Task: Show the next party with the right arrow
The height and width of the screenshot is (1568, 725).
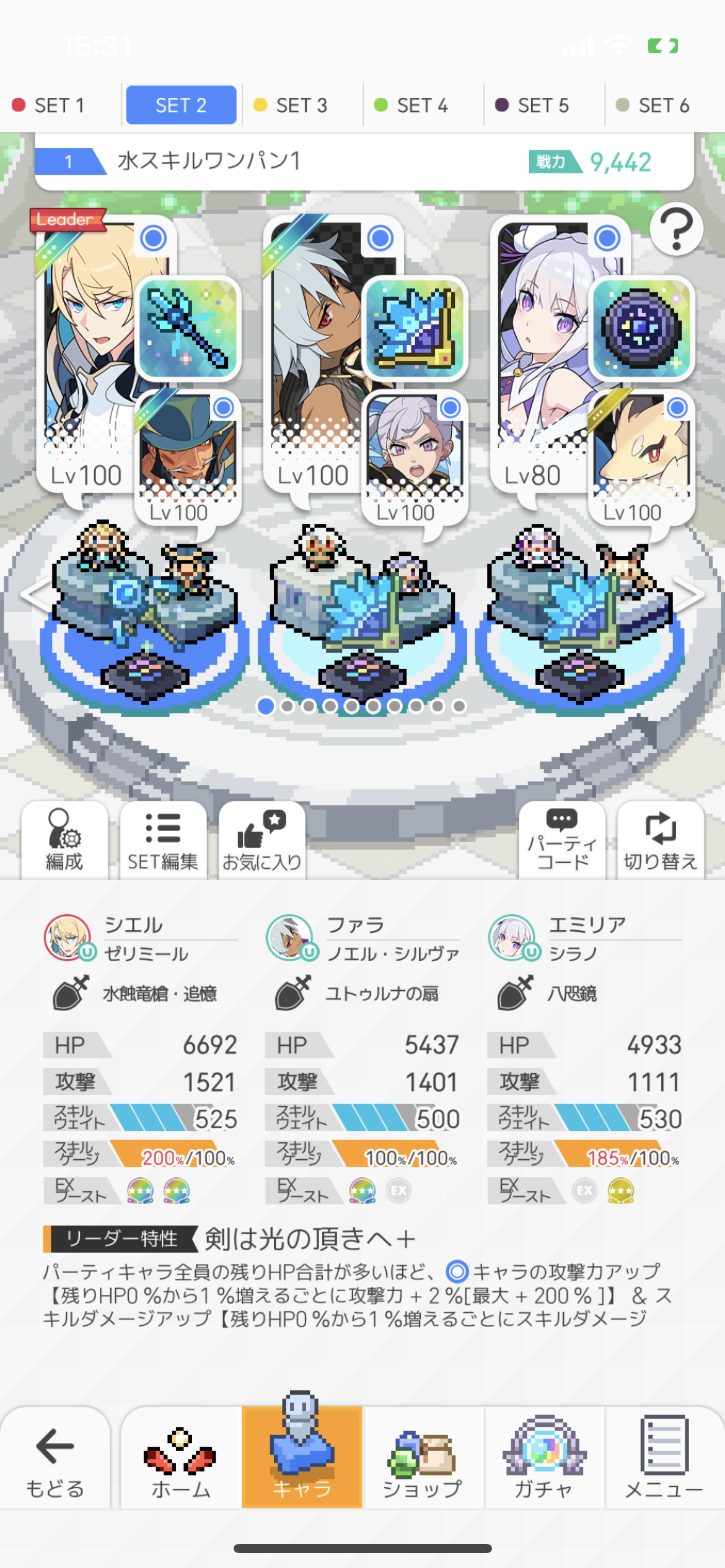Action: 689,595
